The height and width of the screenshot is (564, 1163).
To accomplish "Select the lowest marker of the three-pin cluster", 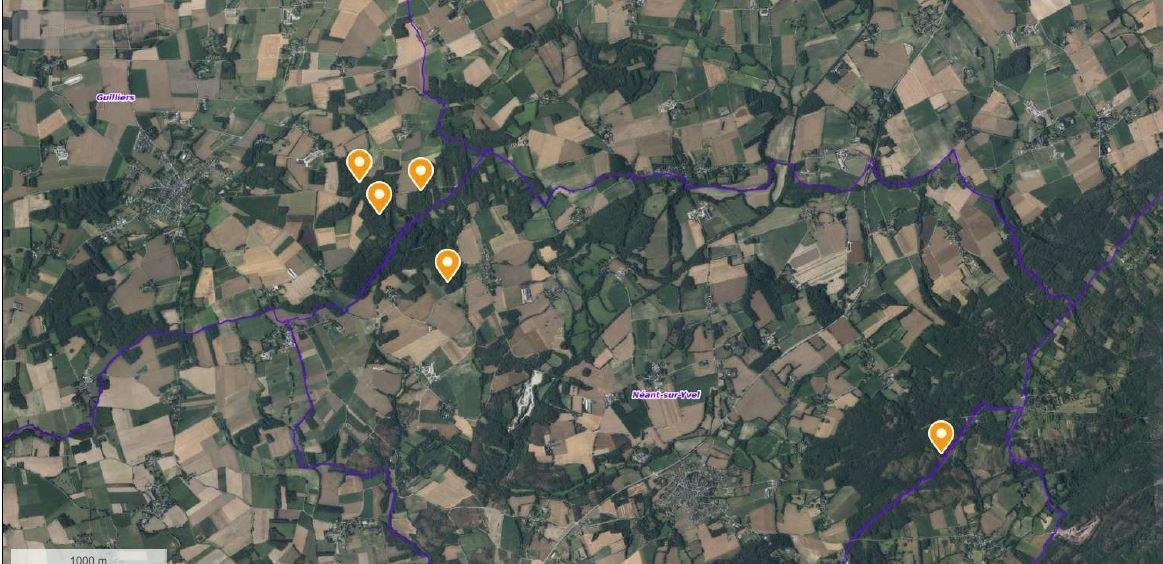I will [378, 196].
